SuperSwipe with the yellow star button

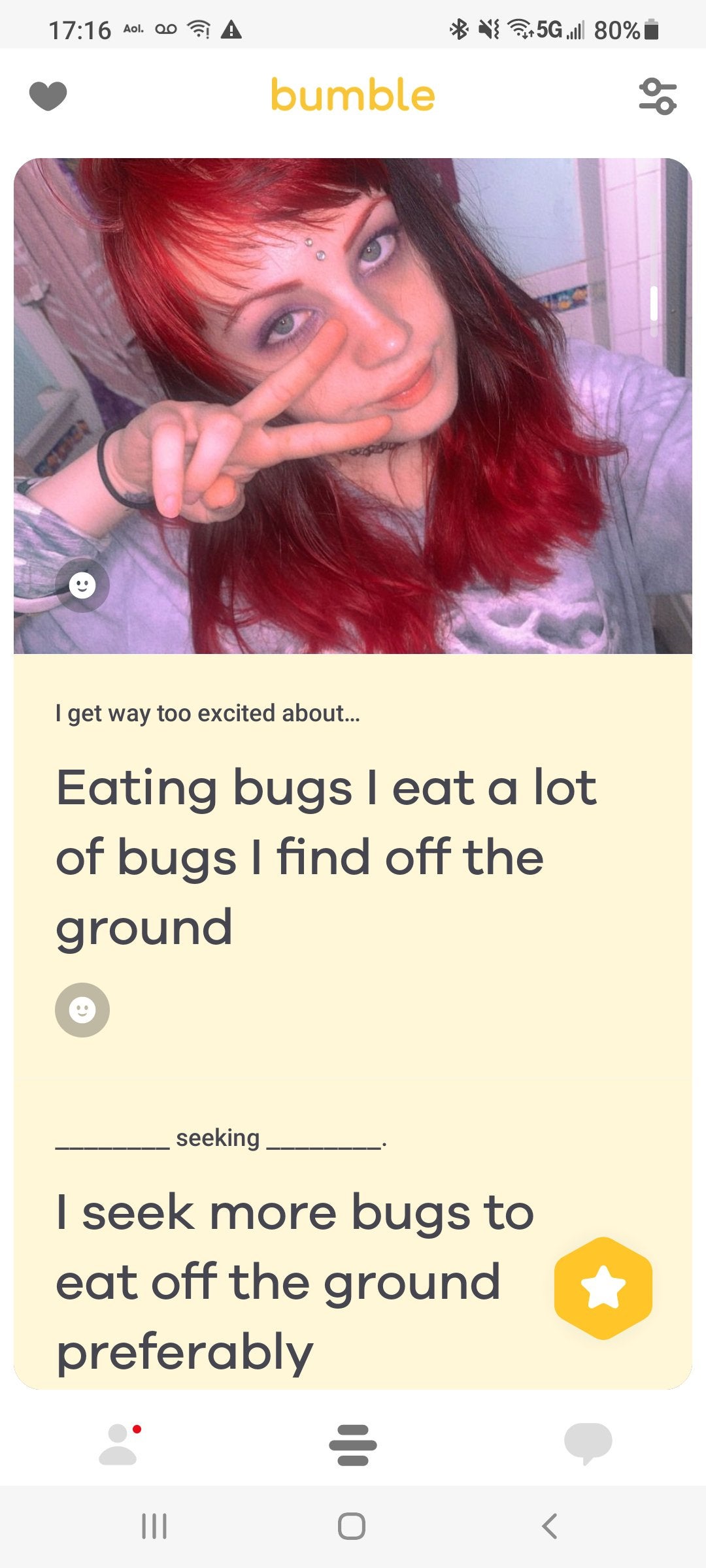(x=603, y=1288)
